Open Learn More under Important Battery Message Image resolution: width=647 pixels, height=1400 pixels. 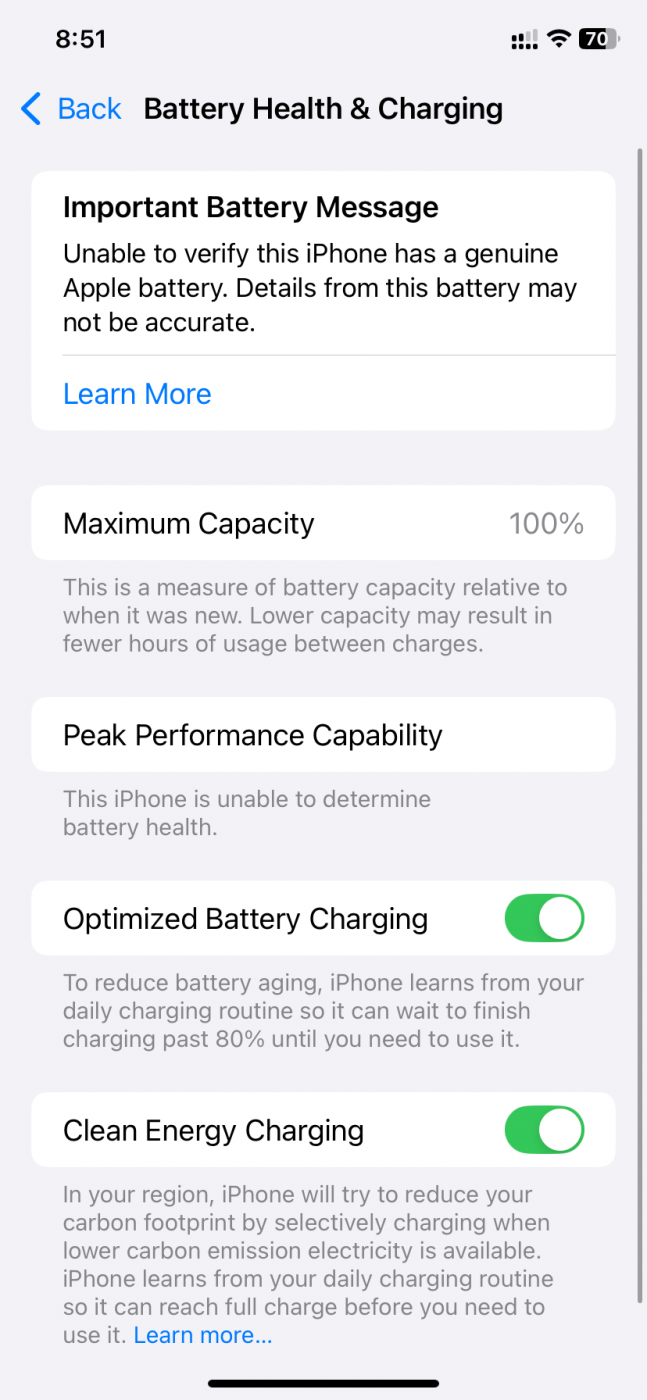(x=137, y=394)
